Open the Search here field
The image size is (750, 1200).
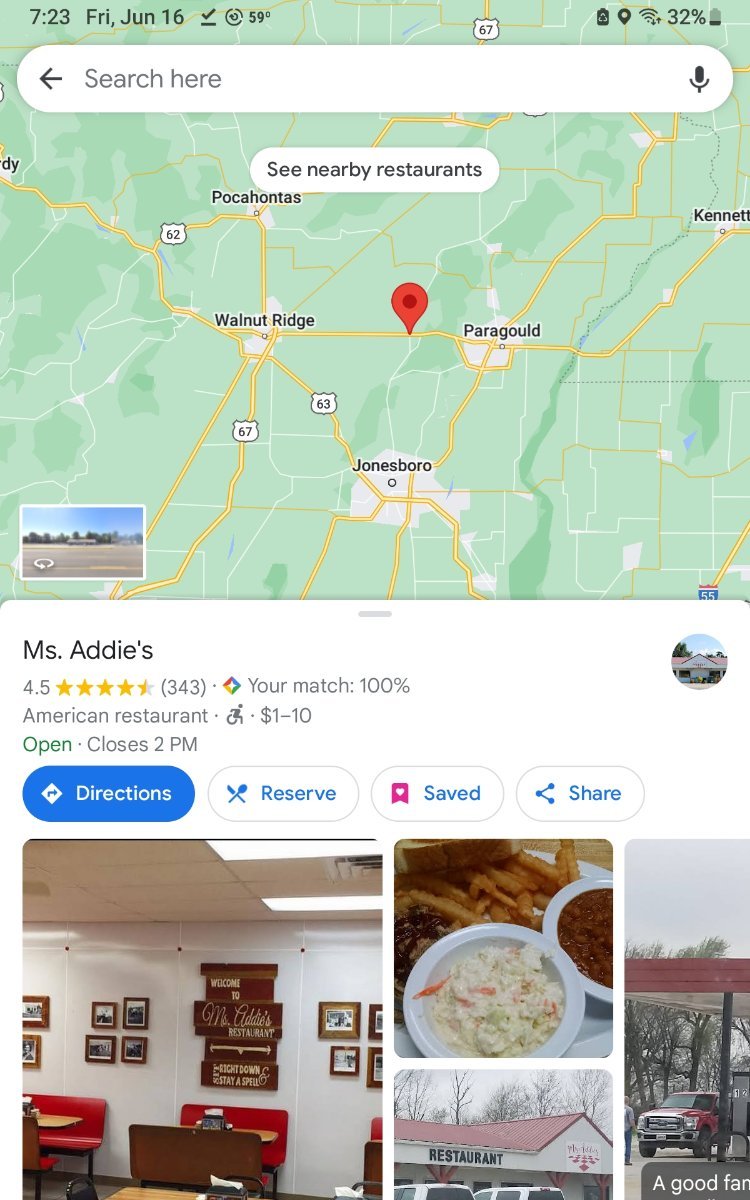[375, 79]
